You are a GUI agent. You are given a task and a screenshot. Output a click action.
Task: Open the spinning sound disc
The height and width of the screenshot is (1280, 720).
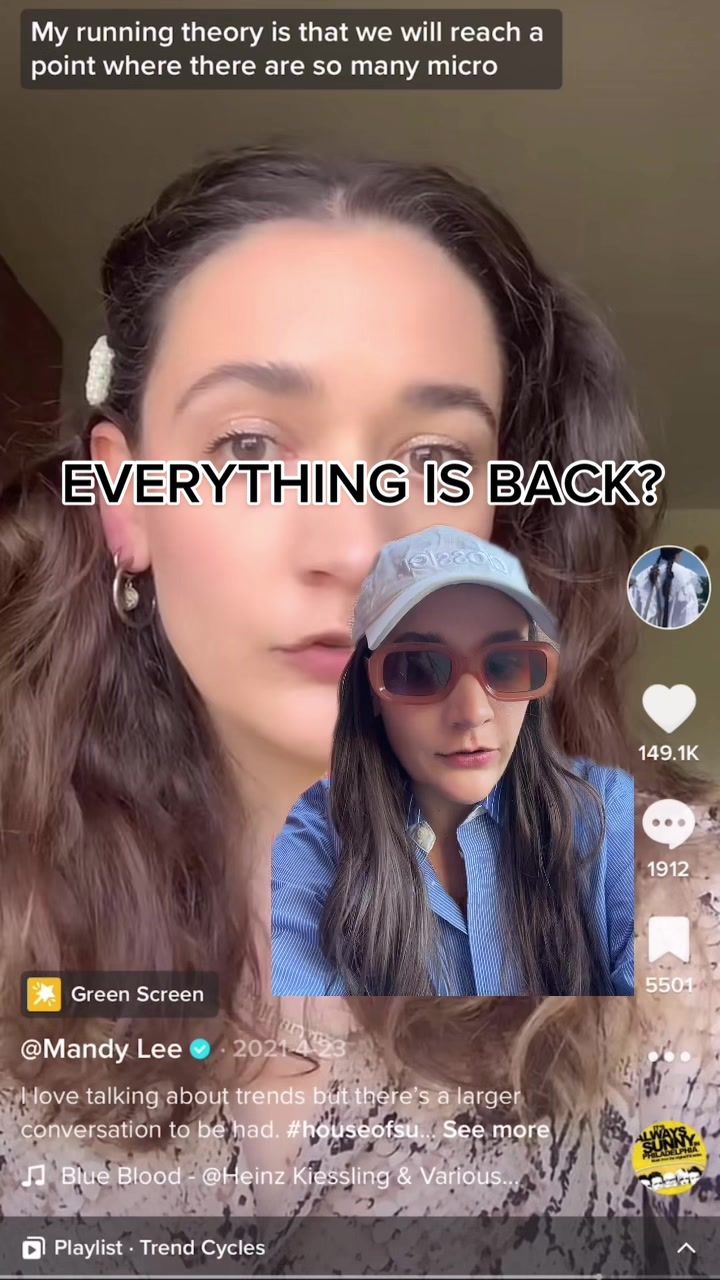pyautogui.click(x=669, y=1158)
